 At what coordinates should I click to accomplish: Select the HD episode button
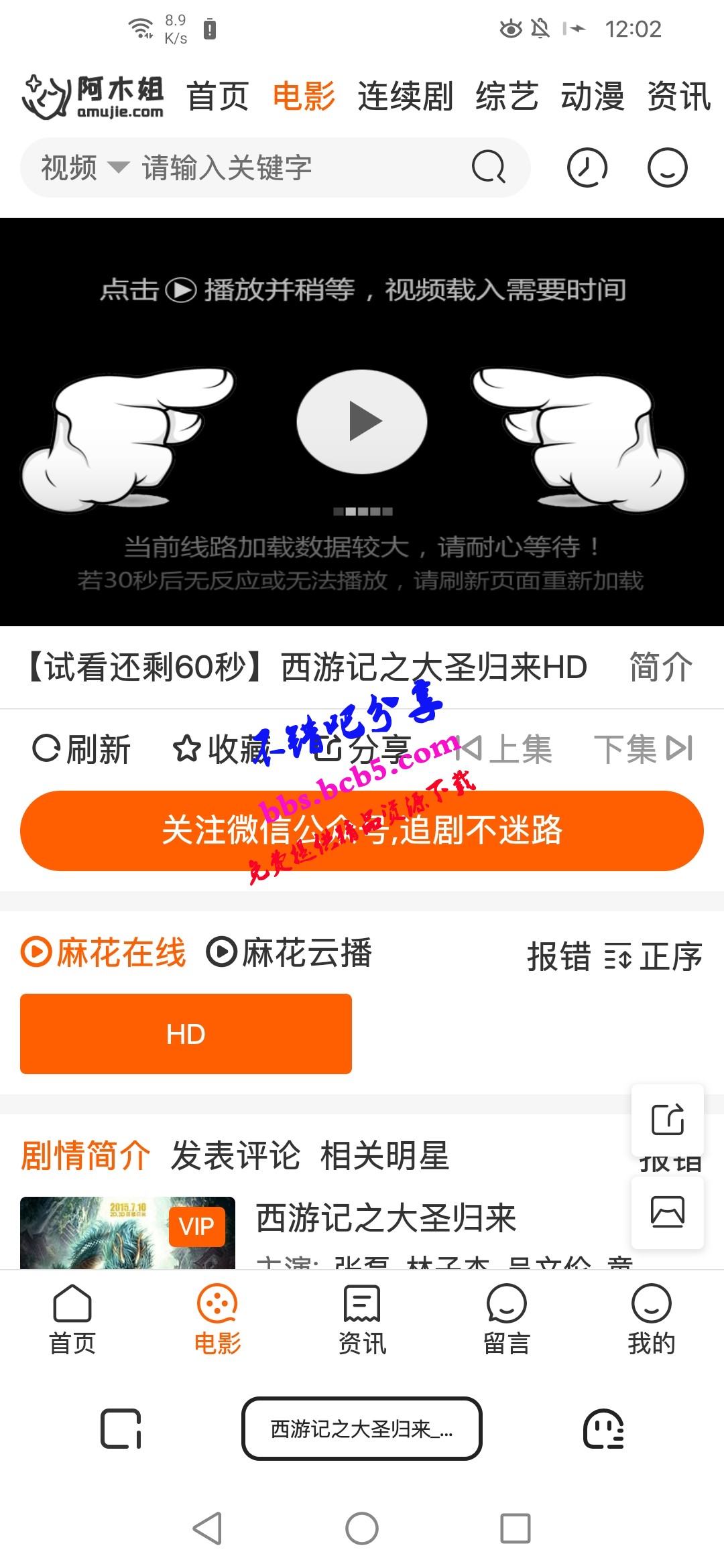[x=186, y=1034]
